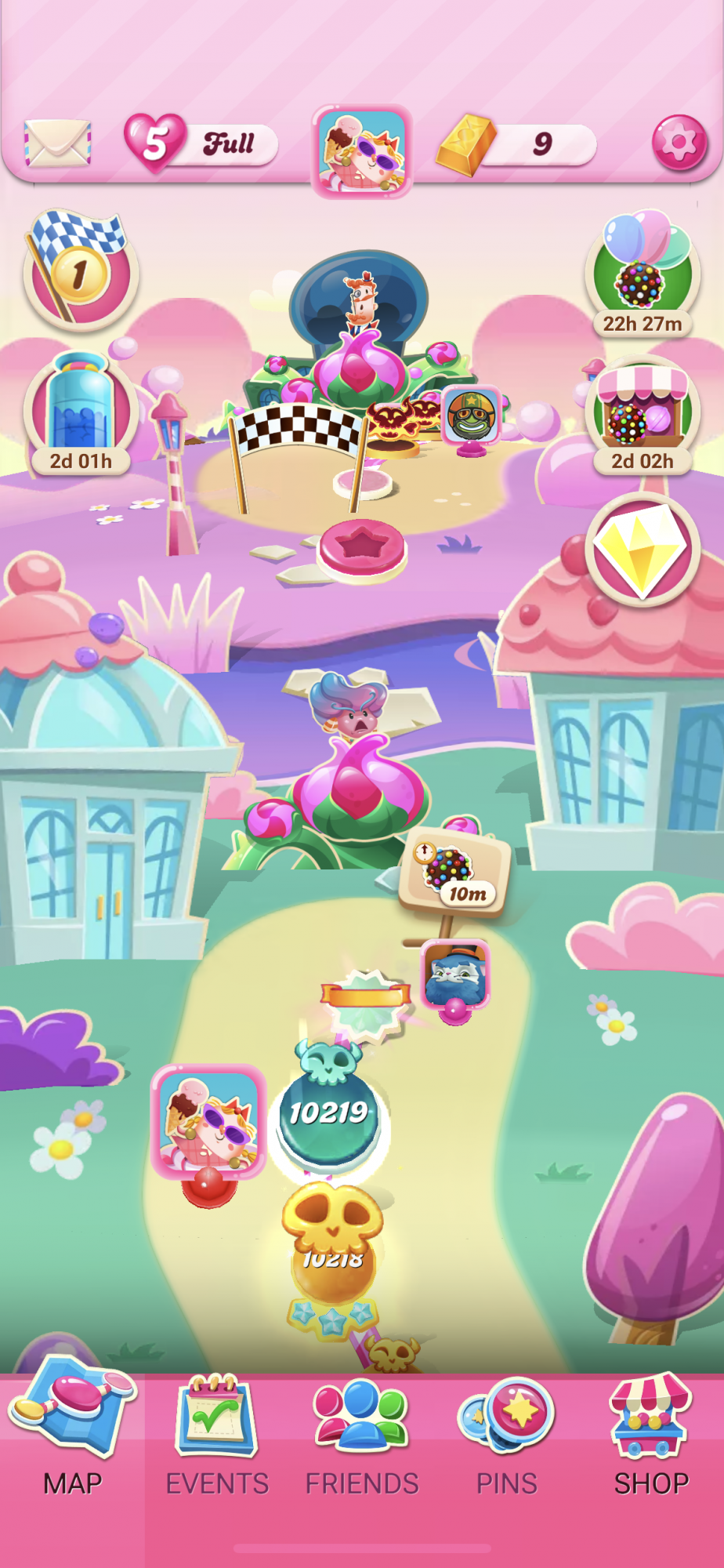724x1568 pixels.
Task: Open the settings gear
Action: (x=679, y=143)
